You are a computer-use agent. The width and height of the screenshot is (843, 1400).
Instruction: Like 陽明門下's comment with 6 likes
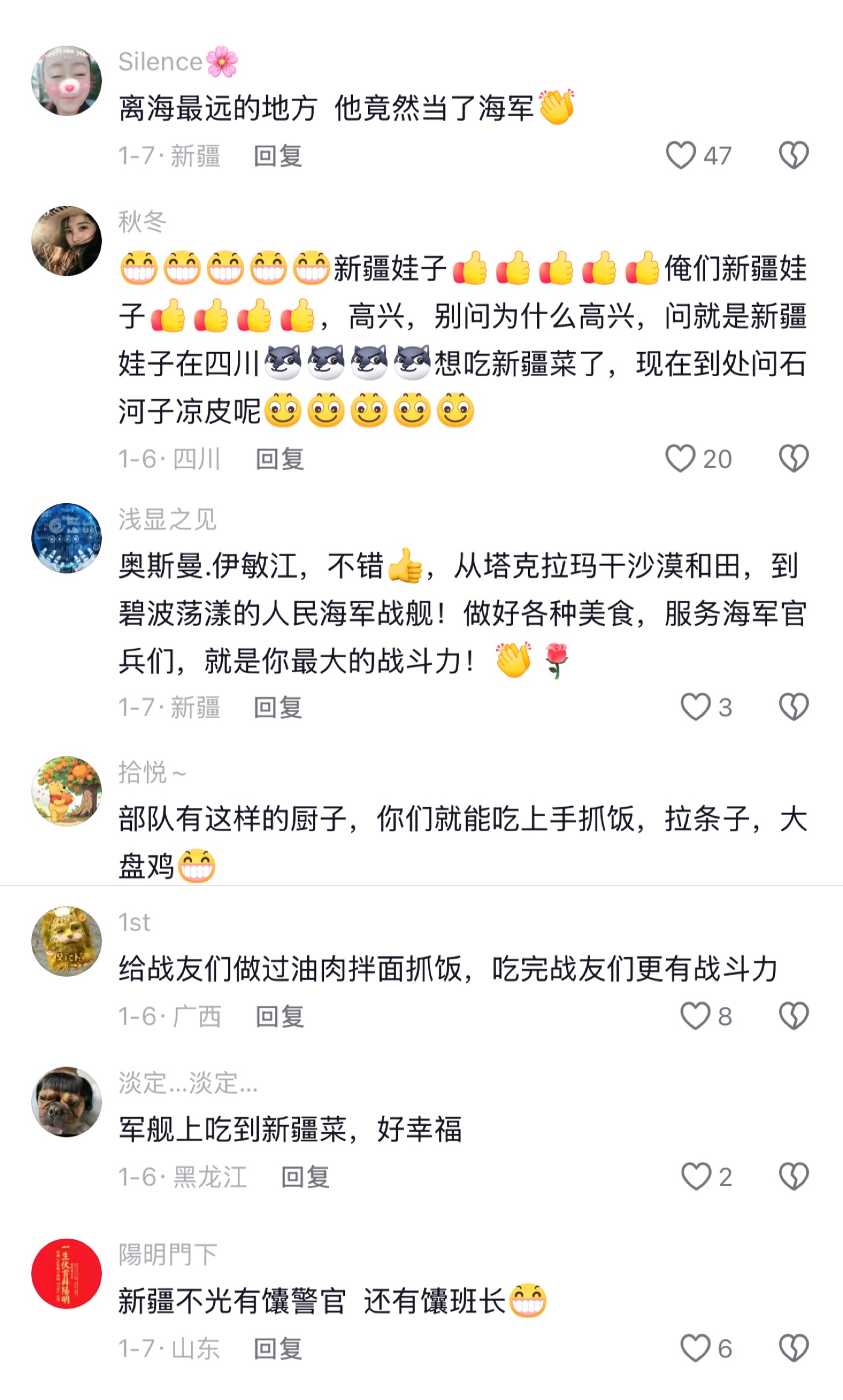click(x=695, y=1348)
